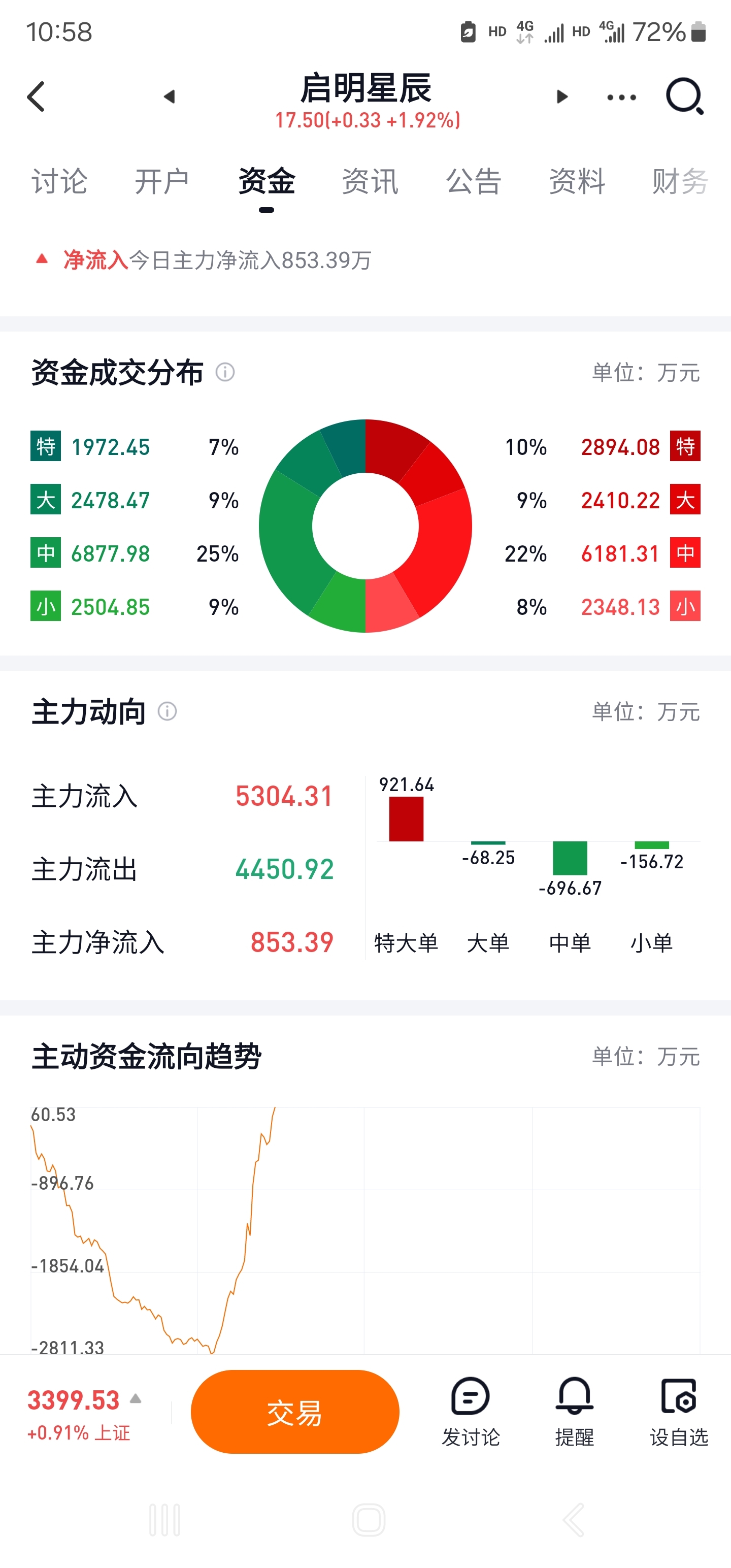Select the 资讯 tab
This screenshot has width=731, height=1568.
pos(370,181)
